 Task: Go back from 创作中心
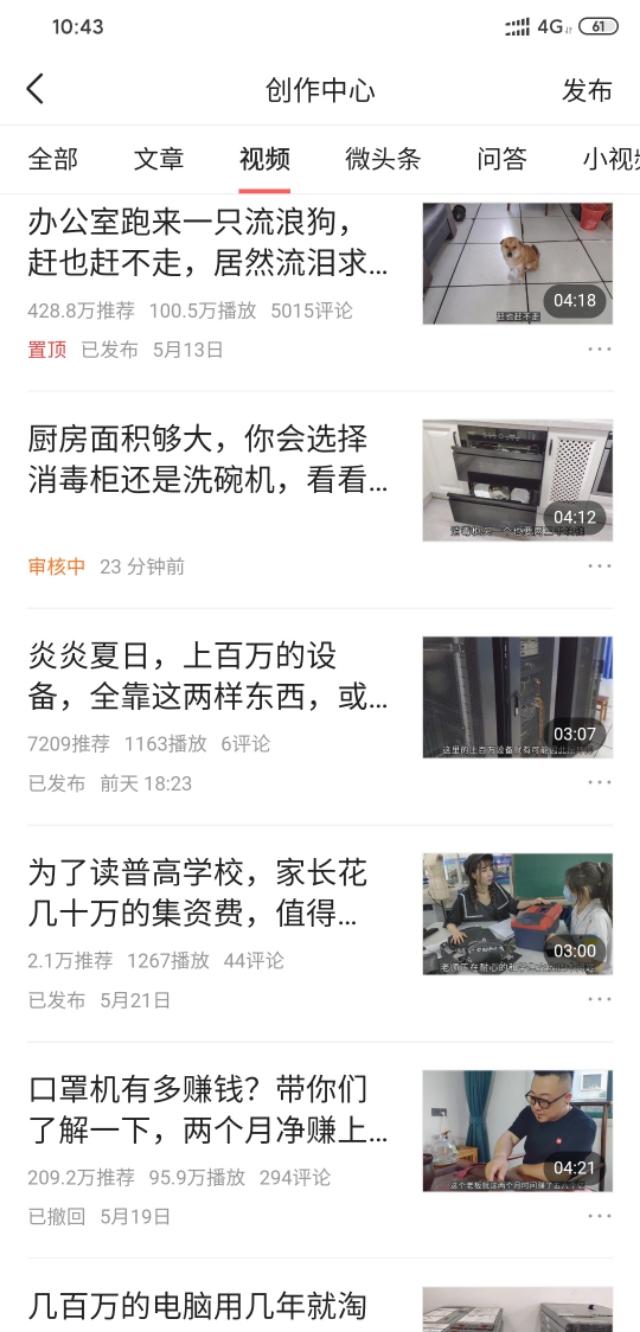point(35,89)
